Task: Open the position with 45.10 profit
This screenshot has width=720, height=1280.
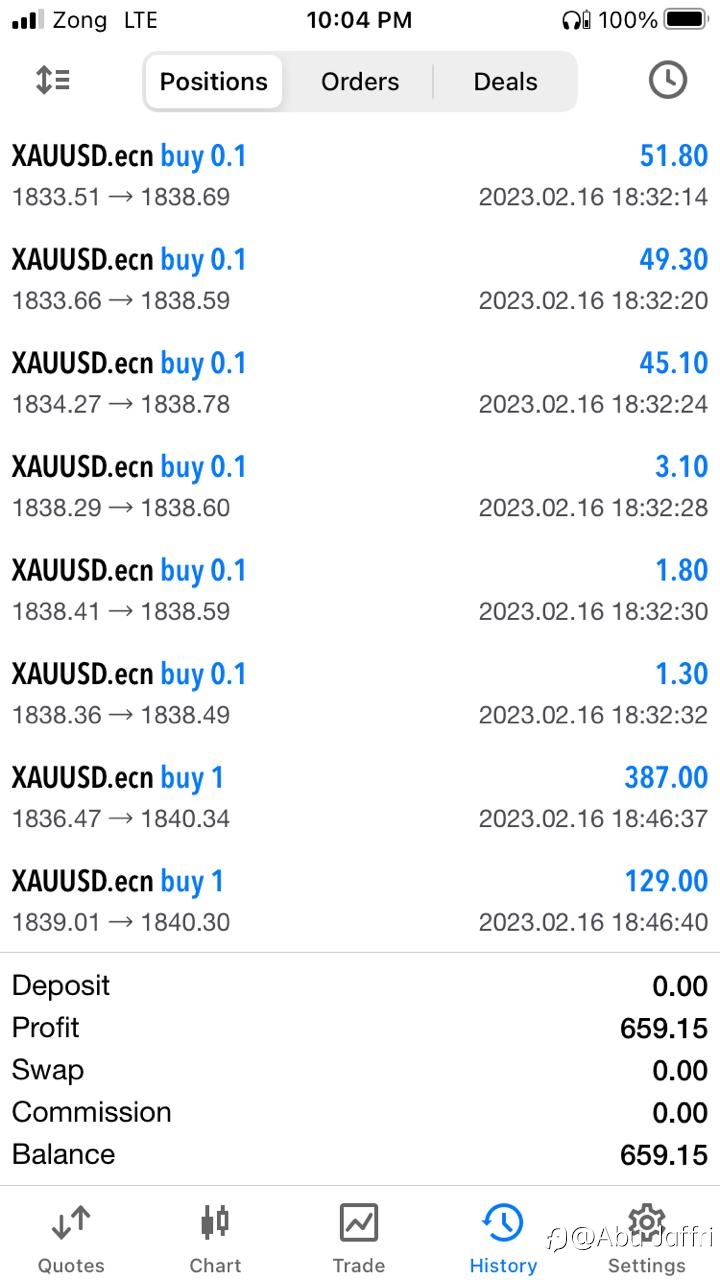Action: coord(360,383)
